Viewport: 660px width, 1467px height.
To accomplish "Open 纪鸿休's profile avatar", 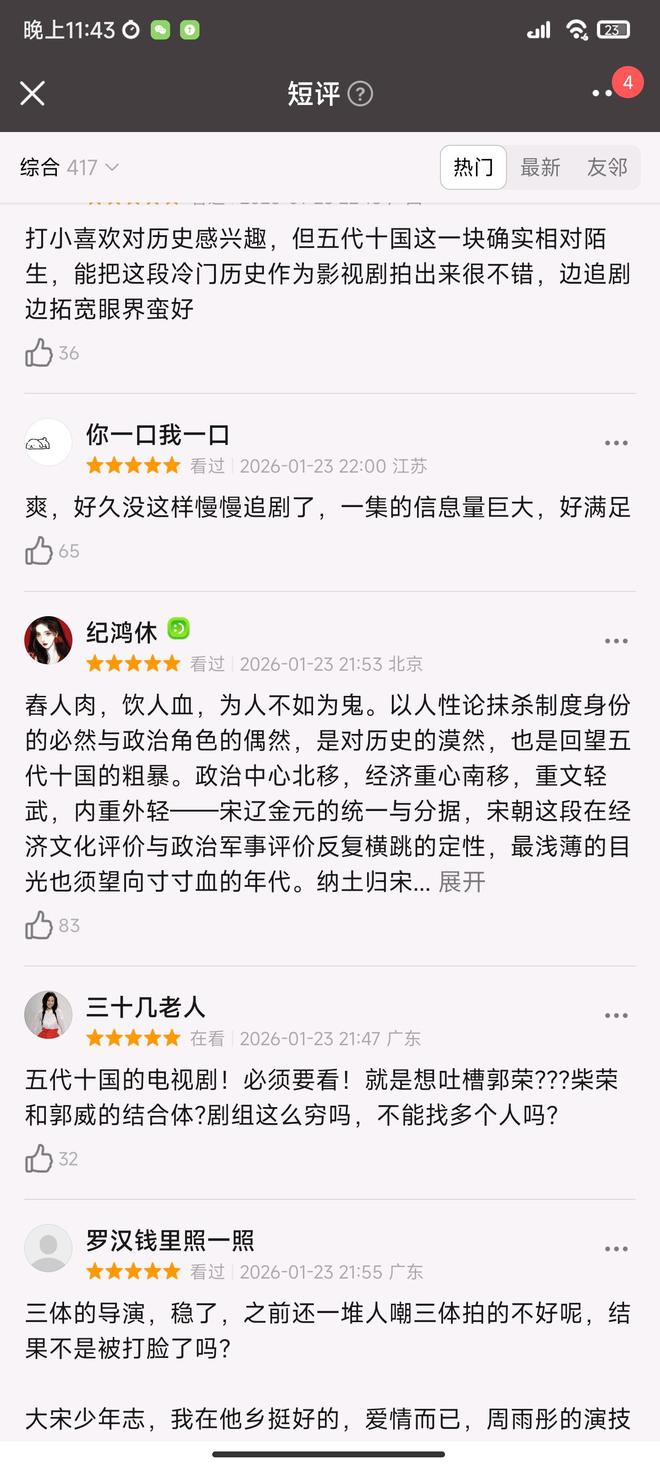I will tap(48, 640).
